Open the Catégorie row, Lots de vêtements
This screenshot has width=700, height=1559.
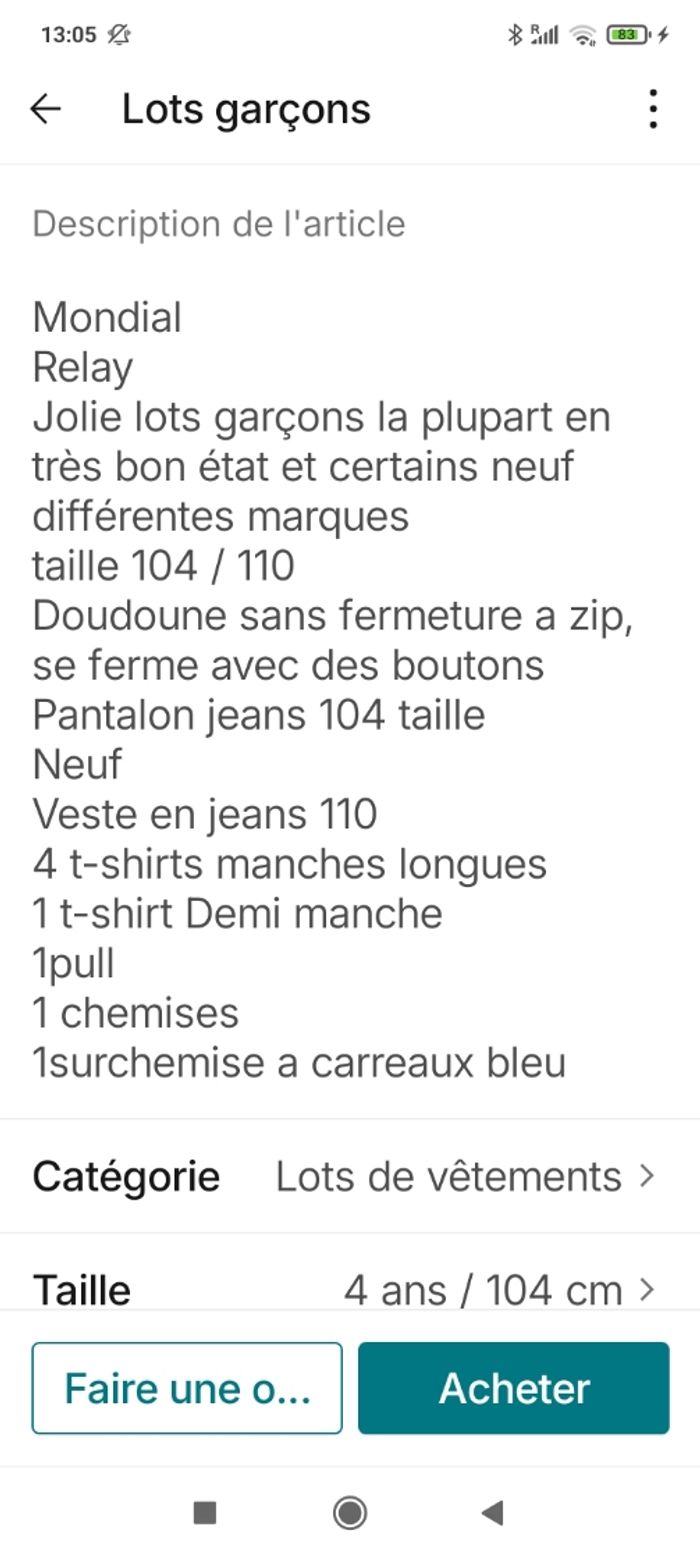coord(350,1176)
